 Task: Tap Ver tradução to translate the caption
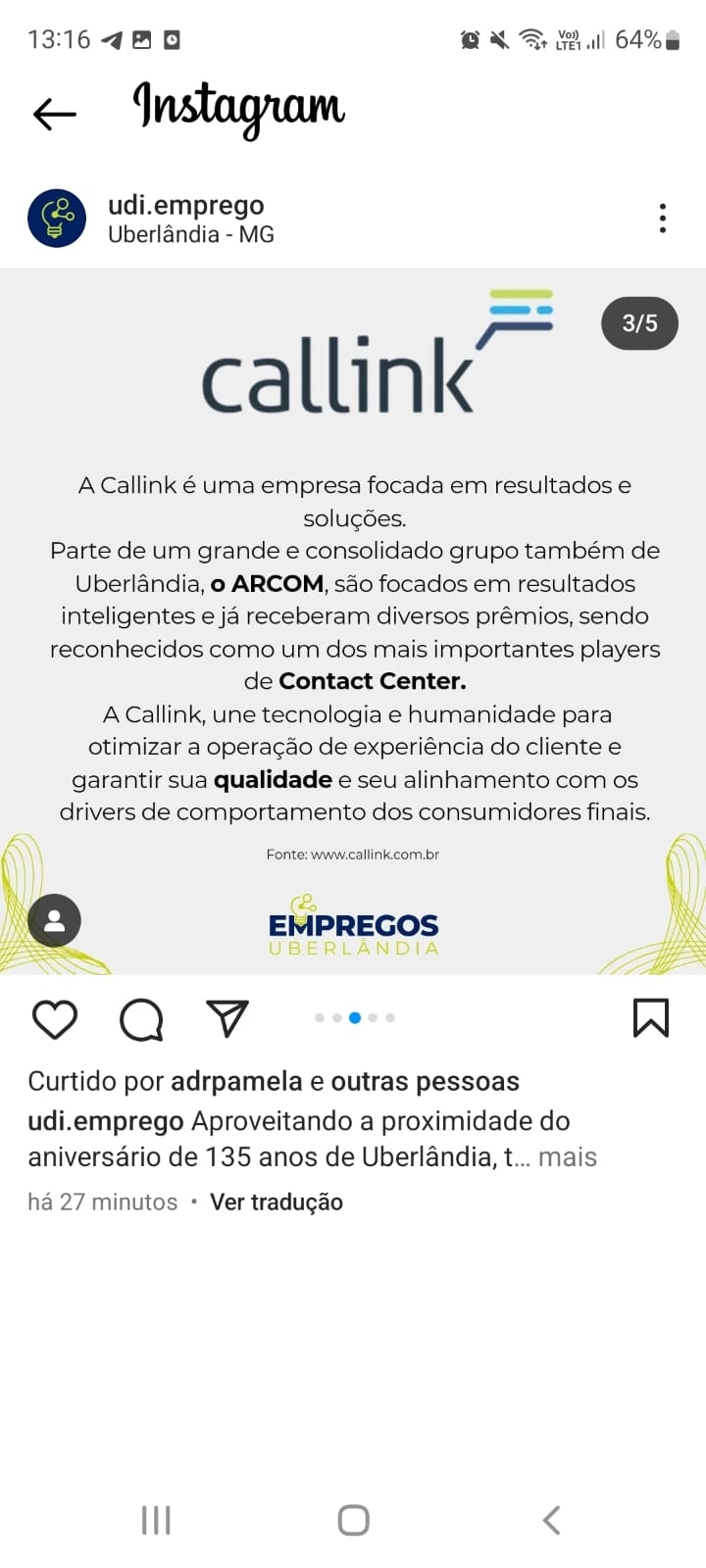click(x=277, y=1202)
